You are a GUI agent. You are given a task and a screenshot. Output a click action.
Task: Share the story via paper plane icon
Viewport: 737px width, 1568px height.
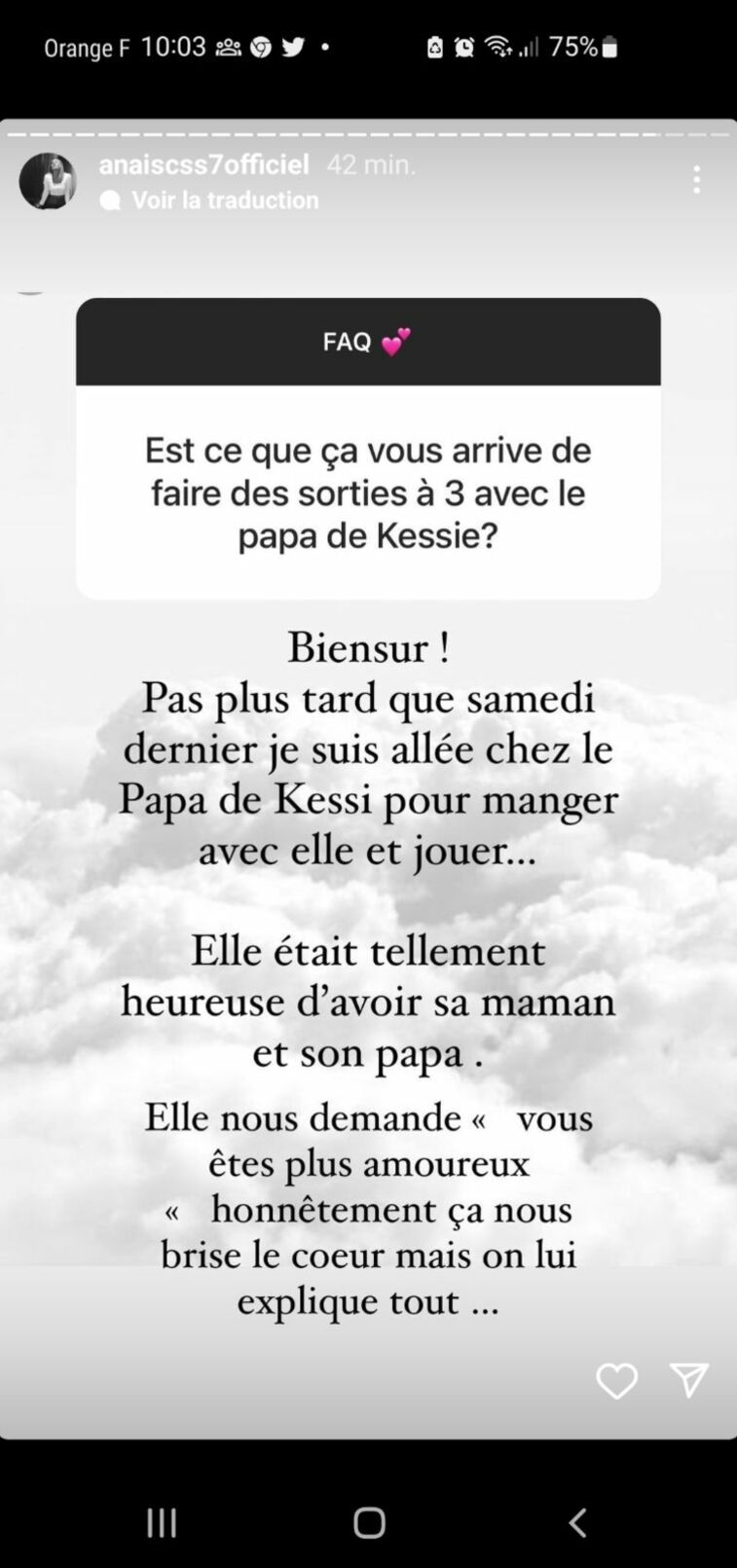(688, 1379)
